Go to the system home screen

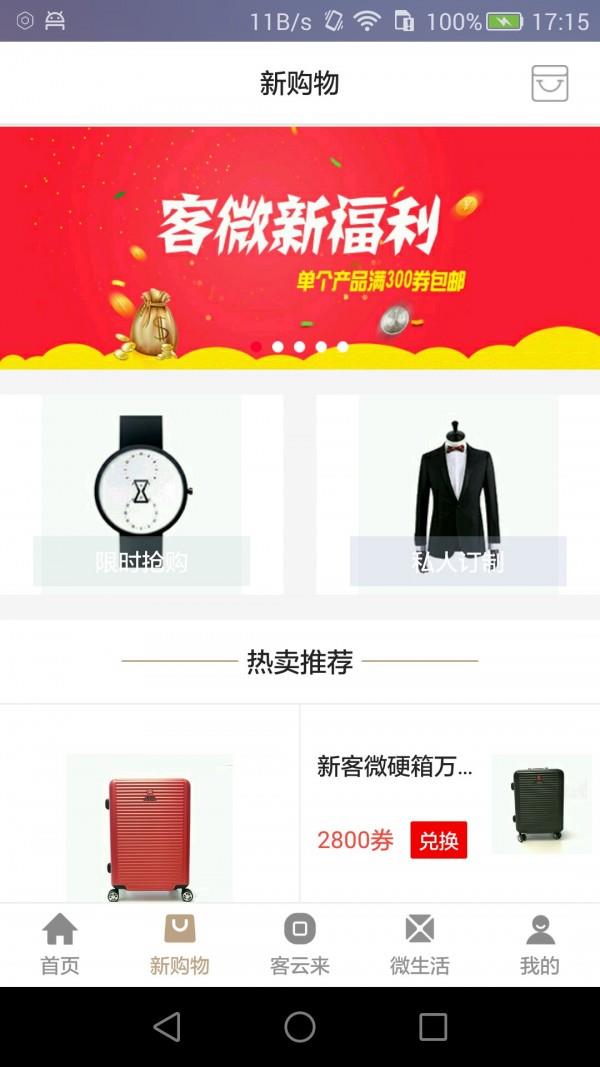pyautogui.click(x=300, y=1027)
